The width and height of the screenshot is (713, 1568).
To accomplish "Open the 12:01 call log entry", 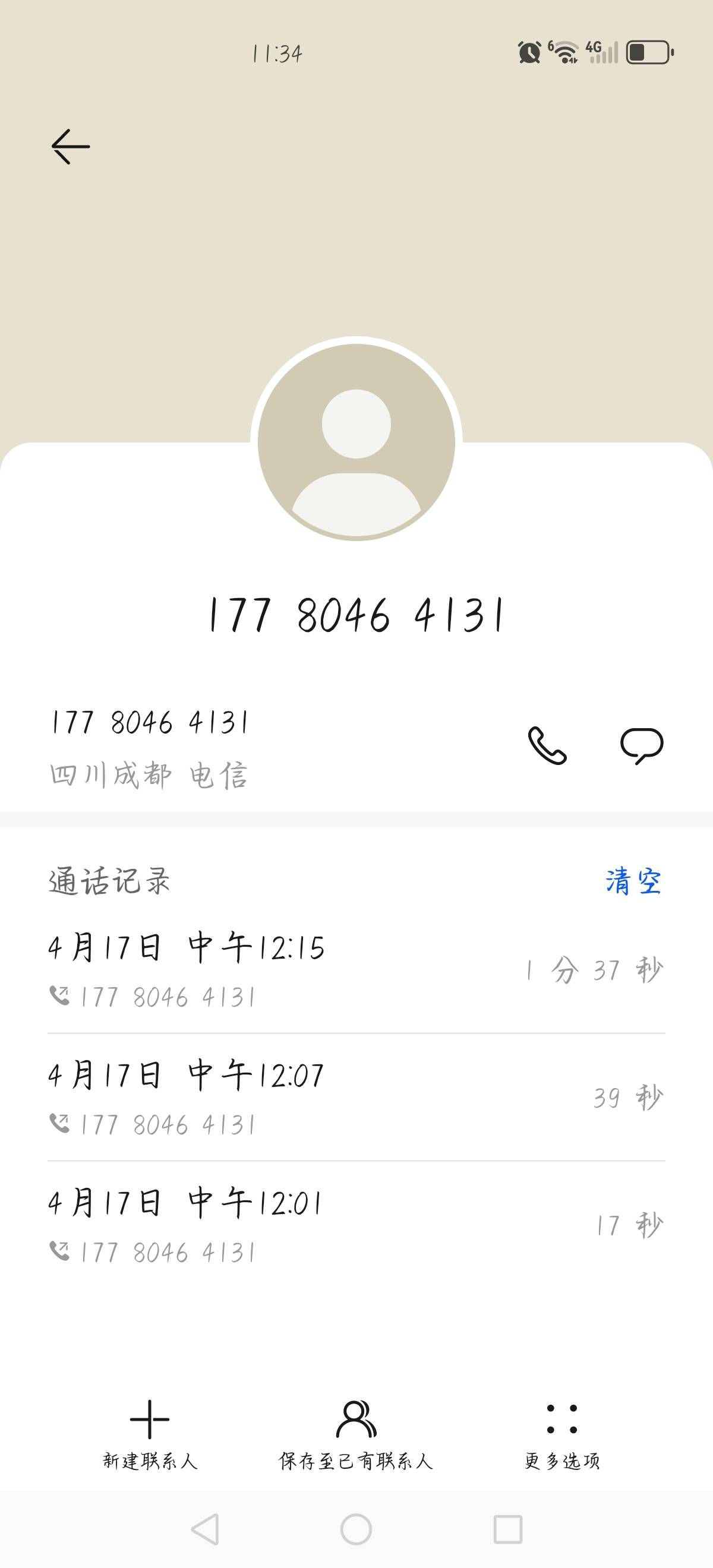I will tap(355, 1225).
